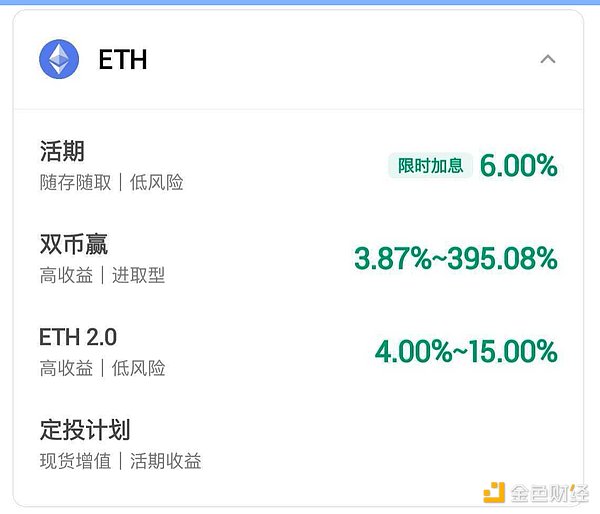Open the 定投计划 row
Viewport: 600px width, 514px height.
tap(298, 445)
